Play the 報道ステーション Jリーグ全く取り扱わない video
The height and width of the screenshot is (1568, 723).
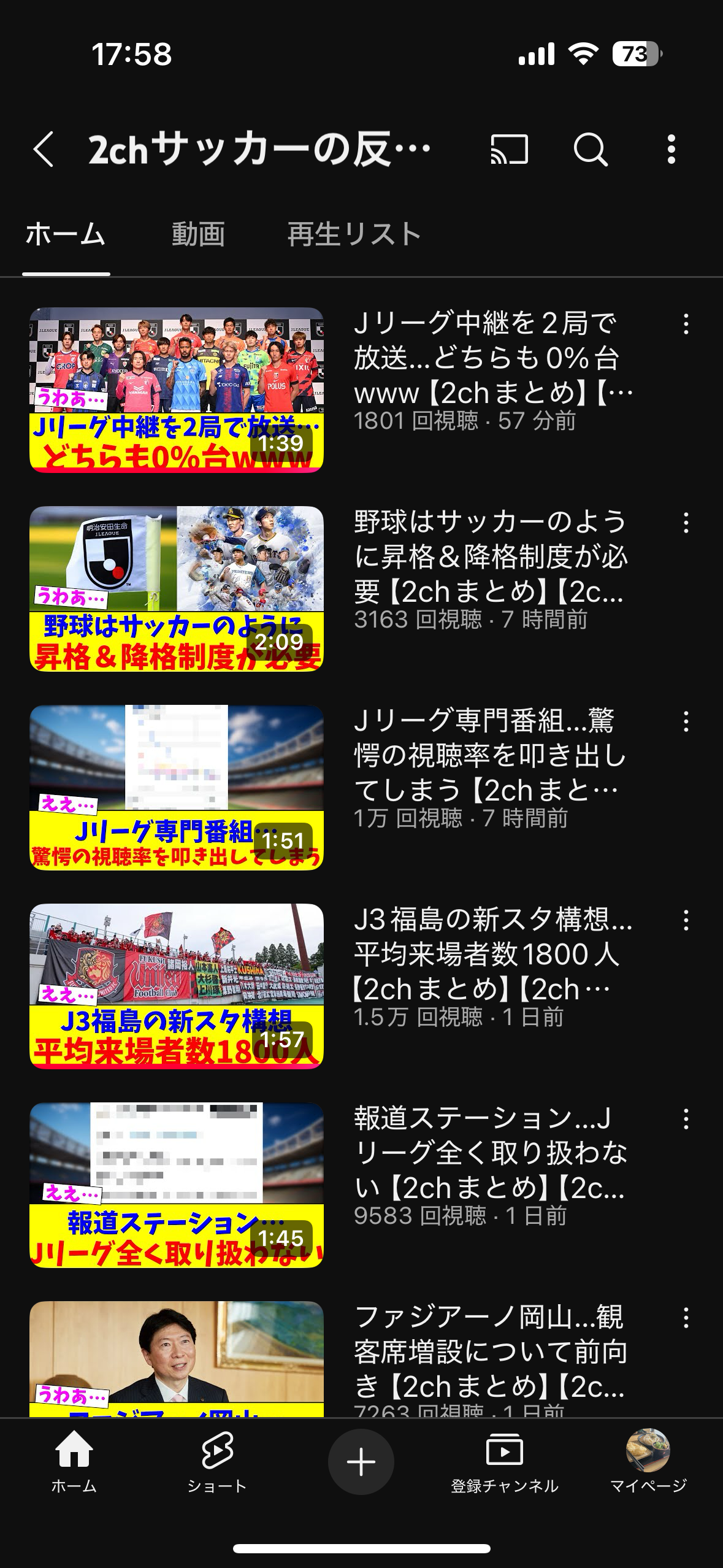[177, 1185]
